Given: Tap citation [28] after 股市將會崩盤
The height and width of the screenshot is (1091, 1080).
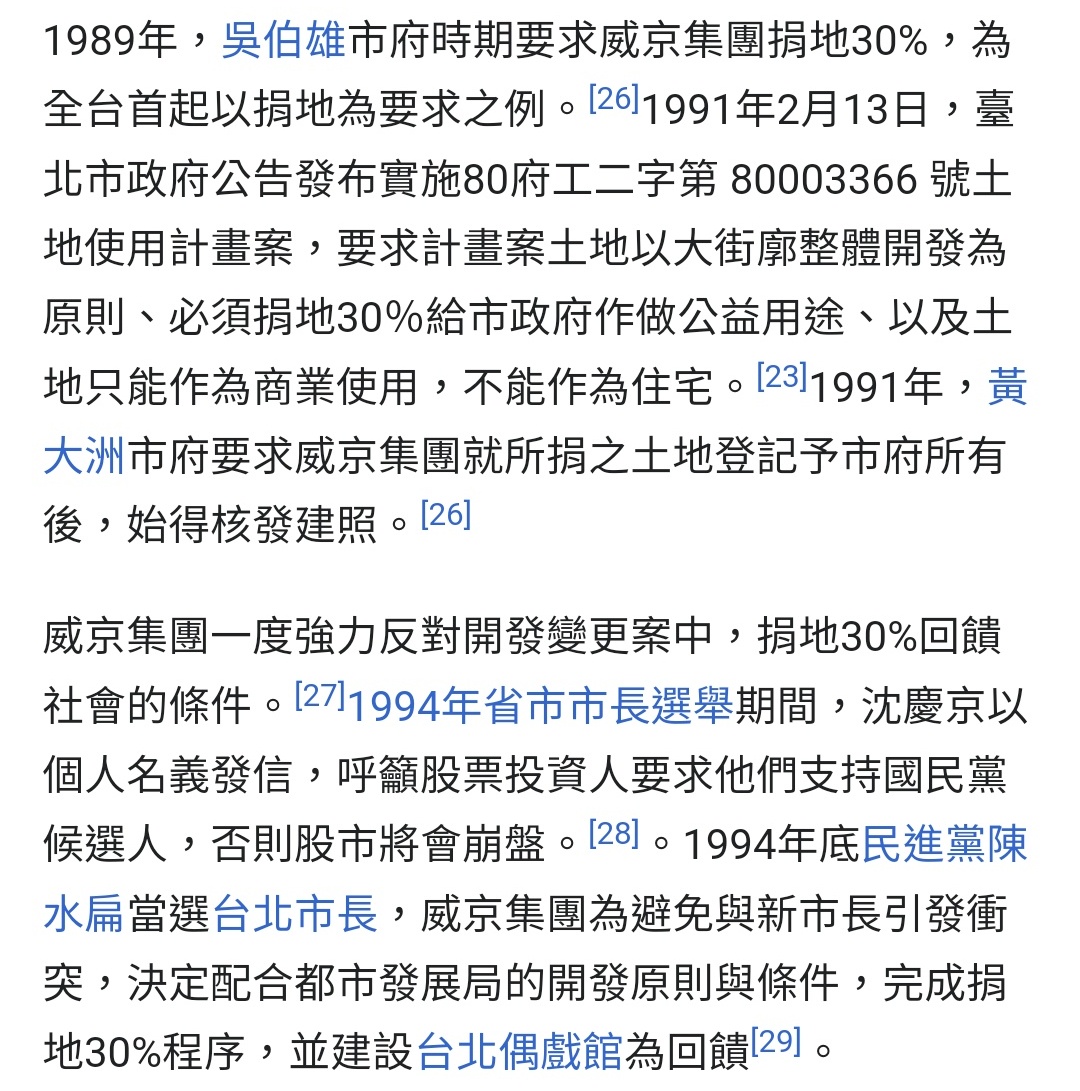Looking at the screenshot, I should (613, 834).
